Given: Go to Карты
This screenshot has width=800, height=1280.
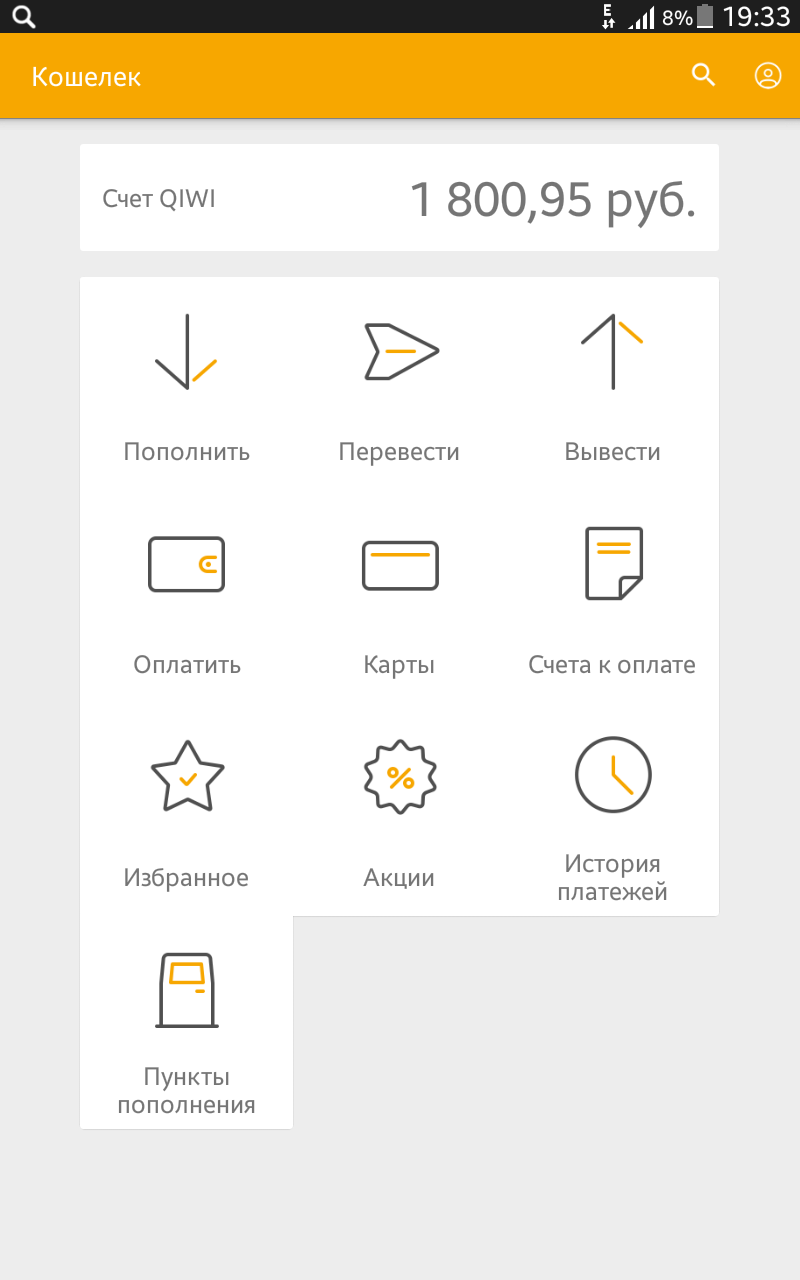Looking at the screenshot, I should point(399,597).
